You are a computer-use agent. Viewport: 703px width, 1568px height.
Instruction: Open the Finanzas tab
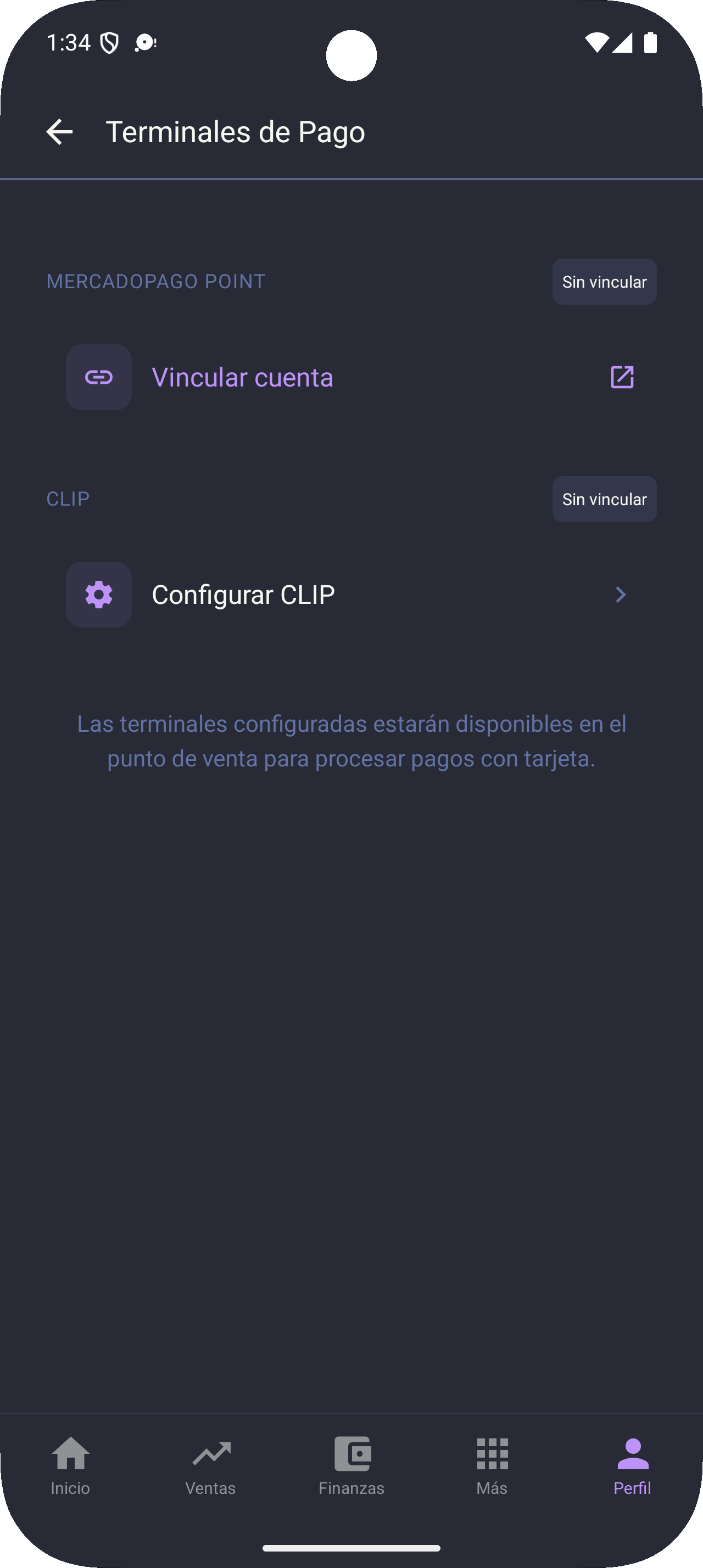(352, 1466)
